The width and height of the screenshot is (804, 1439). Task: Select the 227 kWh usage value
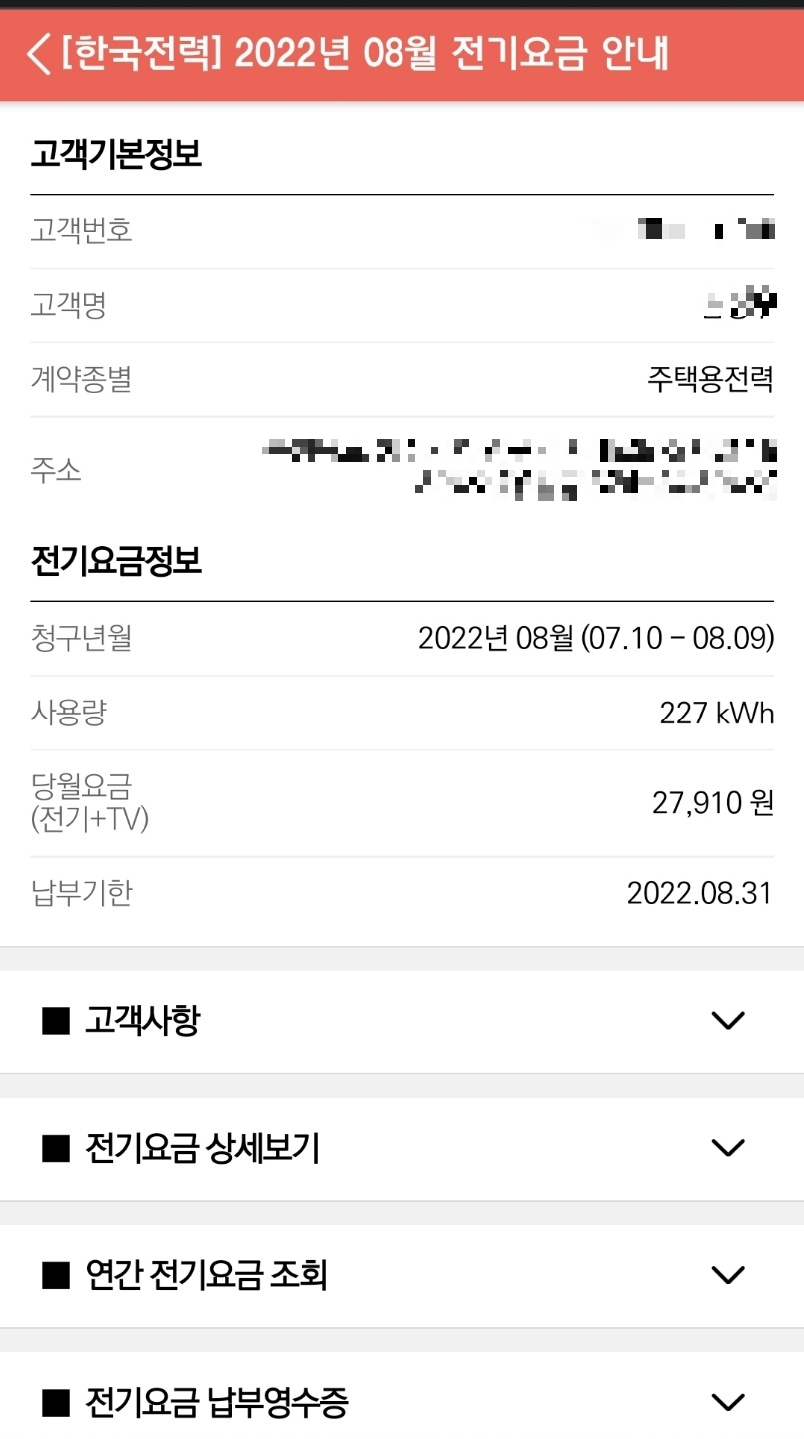(716, 711)
